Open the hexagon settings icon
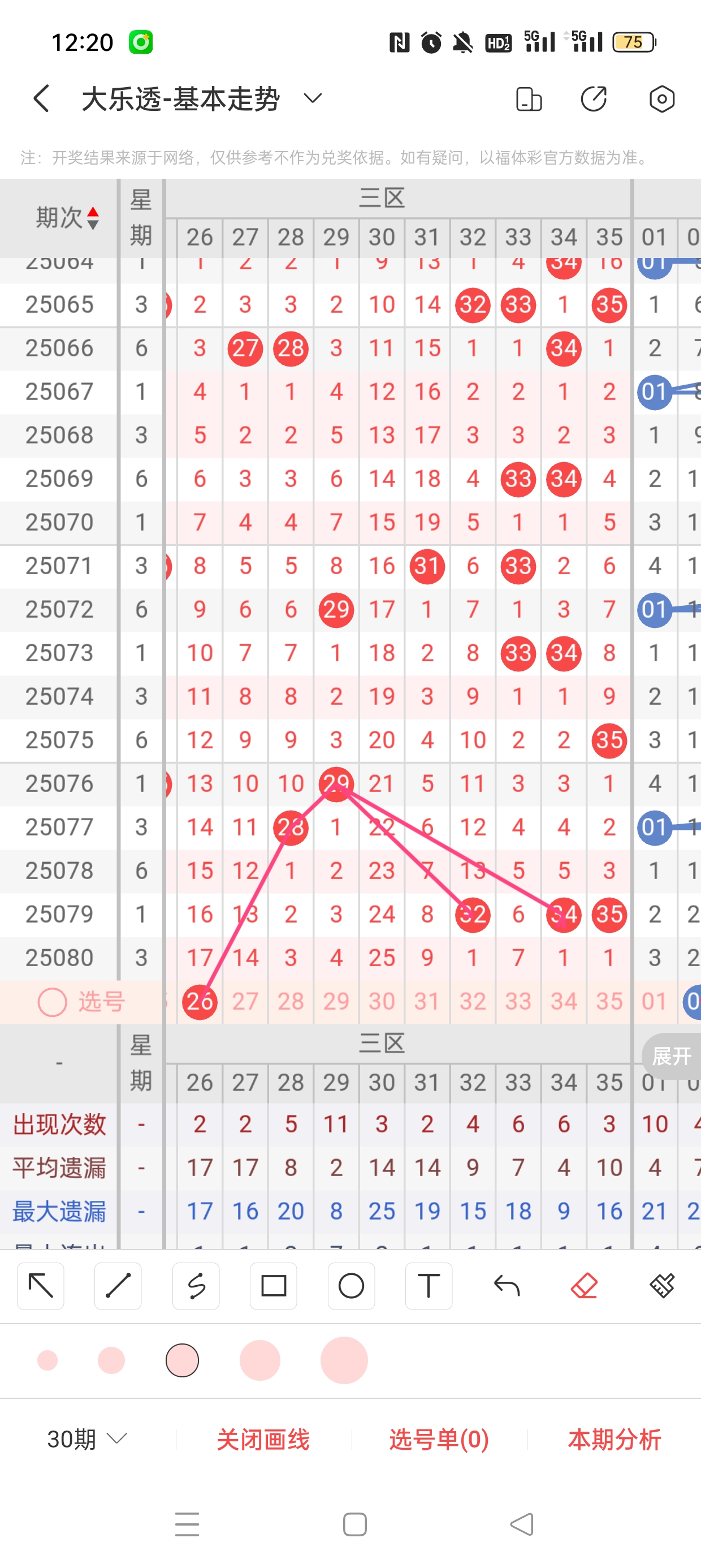This screenshot has width=701, height=1568. click(661, 98)
